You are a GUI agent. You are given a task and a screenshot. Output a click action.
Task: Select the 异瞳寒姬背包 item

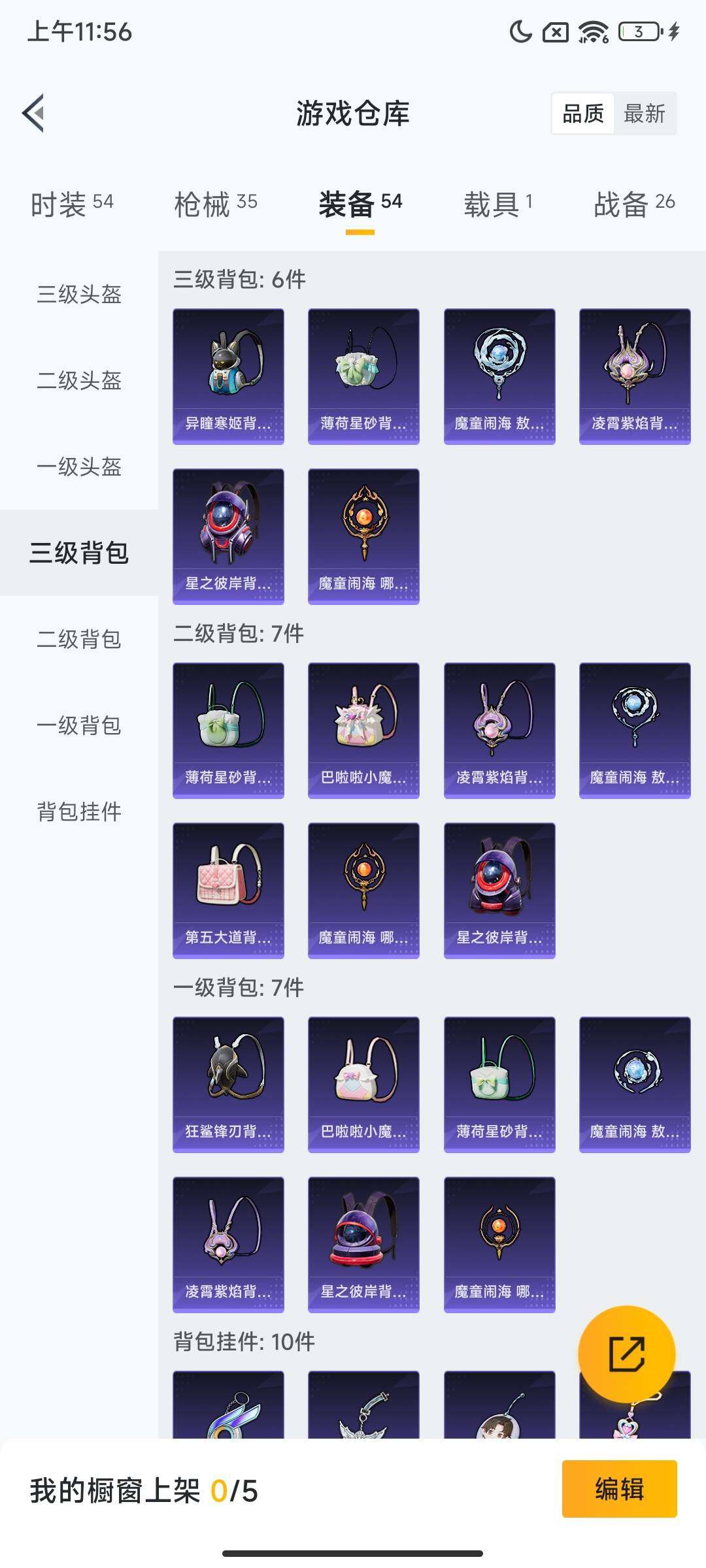click(227, 376)
